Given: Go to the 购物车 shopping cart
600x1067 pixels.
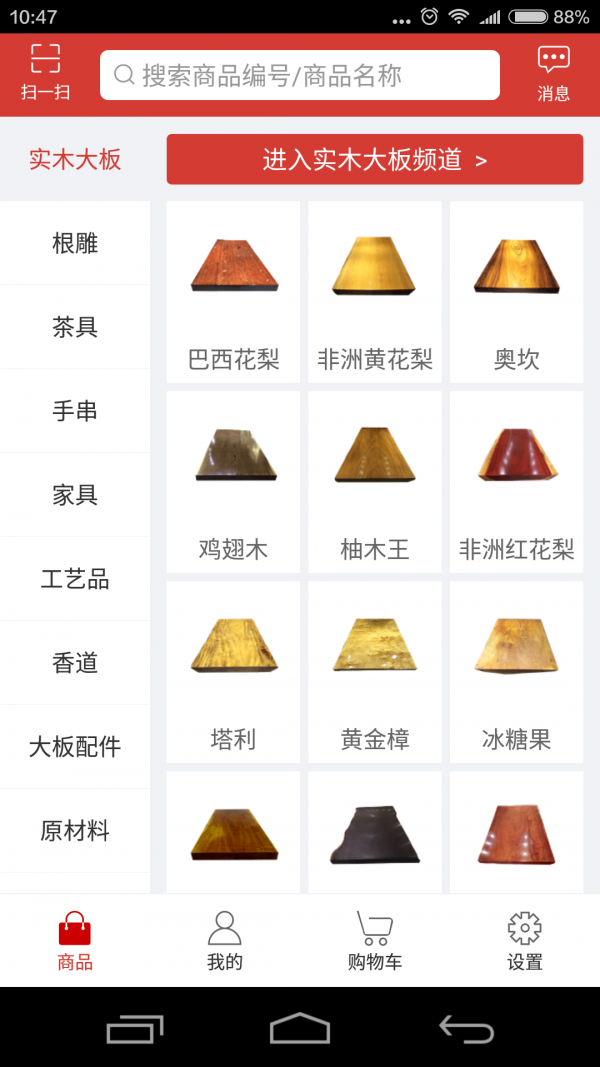Looking at the screenshot, I should (375, 941).
